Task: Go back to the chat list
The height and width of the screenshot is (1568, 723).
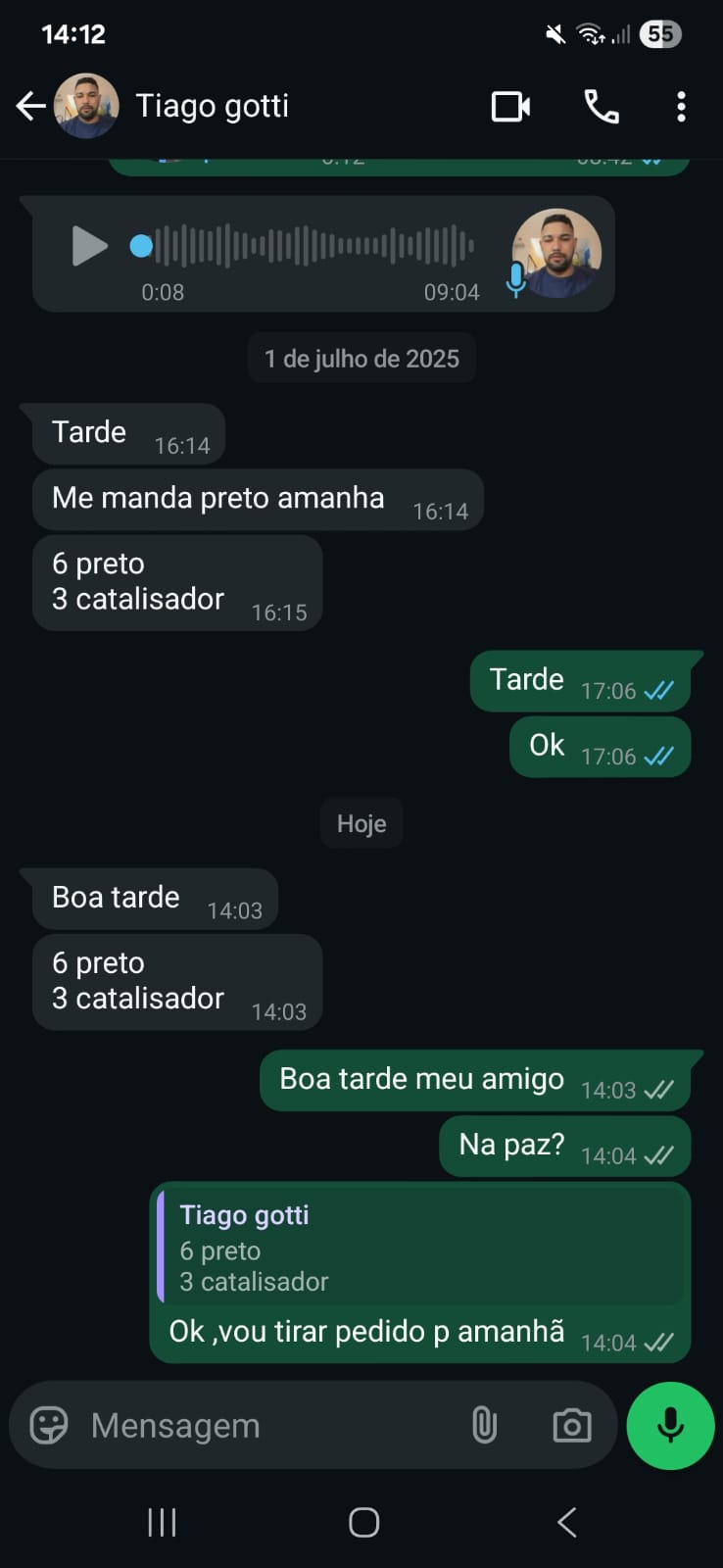Action: 31,106
